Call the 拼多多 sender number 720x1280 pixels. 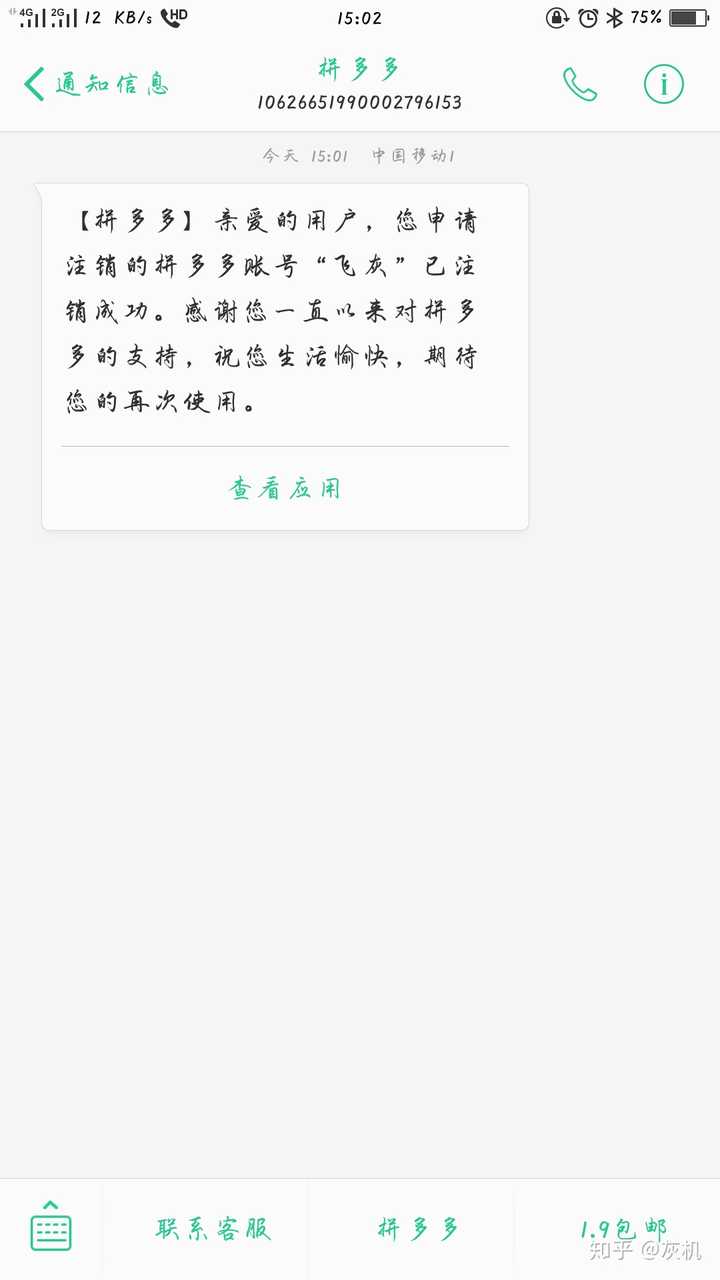(580, 84)
